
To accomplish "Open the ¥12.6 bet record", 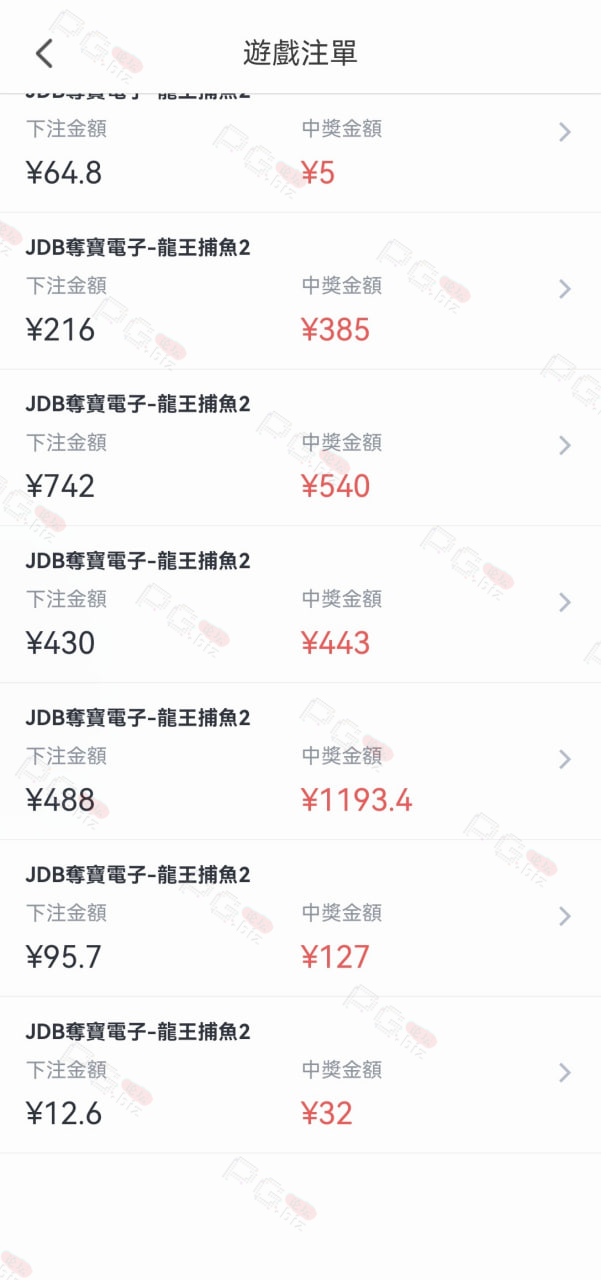I will [x=300, y=1075].
